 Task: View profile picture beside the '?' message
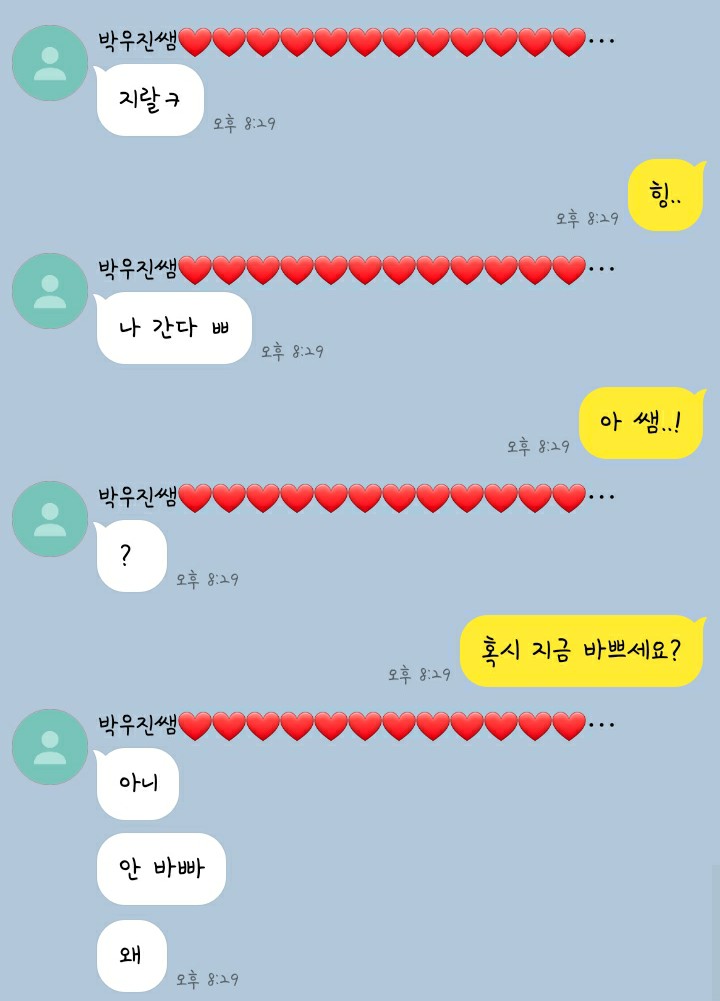[x=49, y=519]
